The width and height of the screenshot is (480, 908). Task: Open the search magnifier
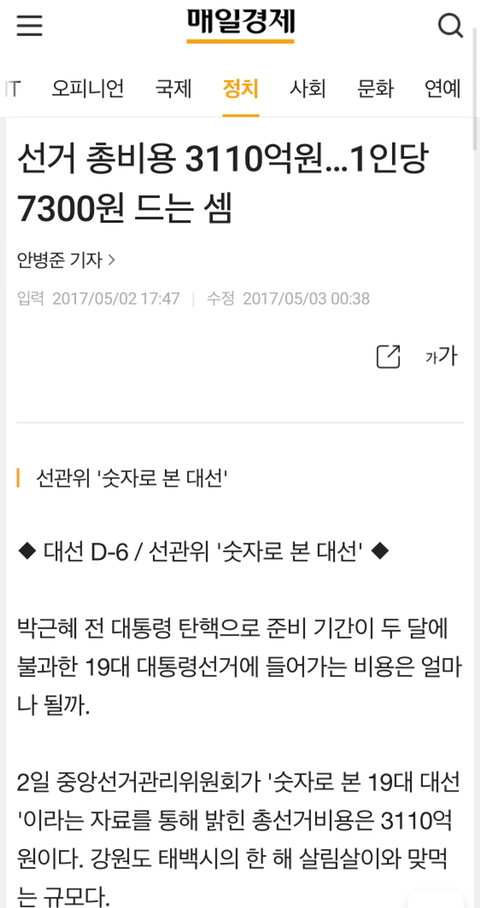pos(450,25)
